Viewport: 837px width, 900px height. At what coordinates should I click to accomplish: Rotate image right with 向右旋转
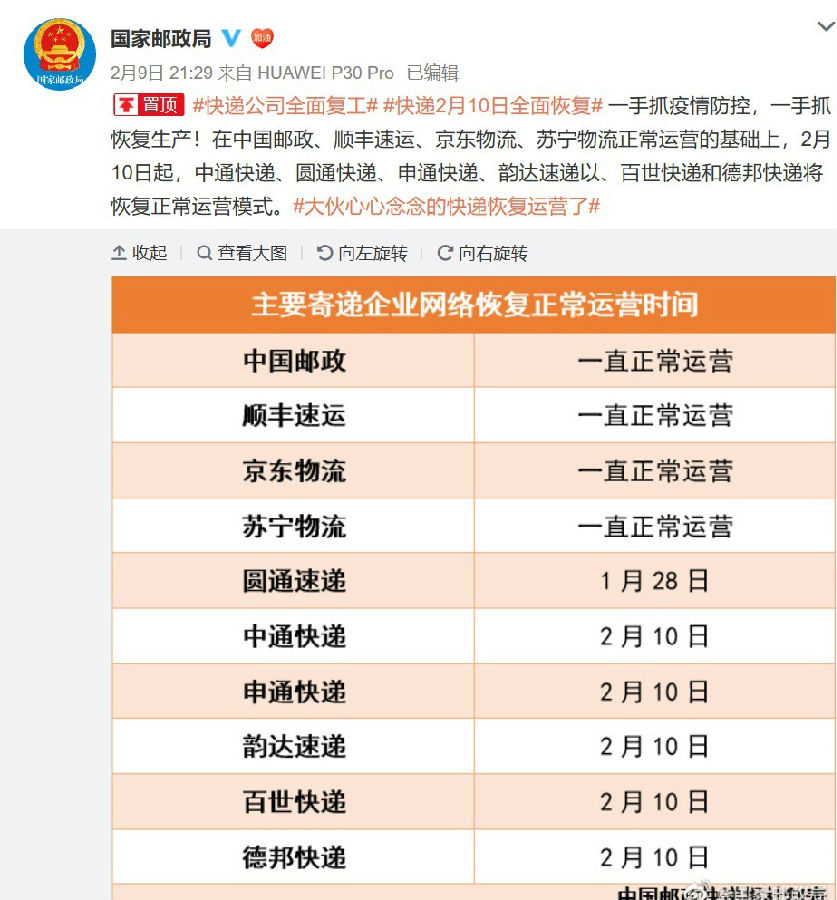[x=482, y=253]
